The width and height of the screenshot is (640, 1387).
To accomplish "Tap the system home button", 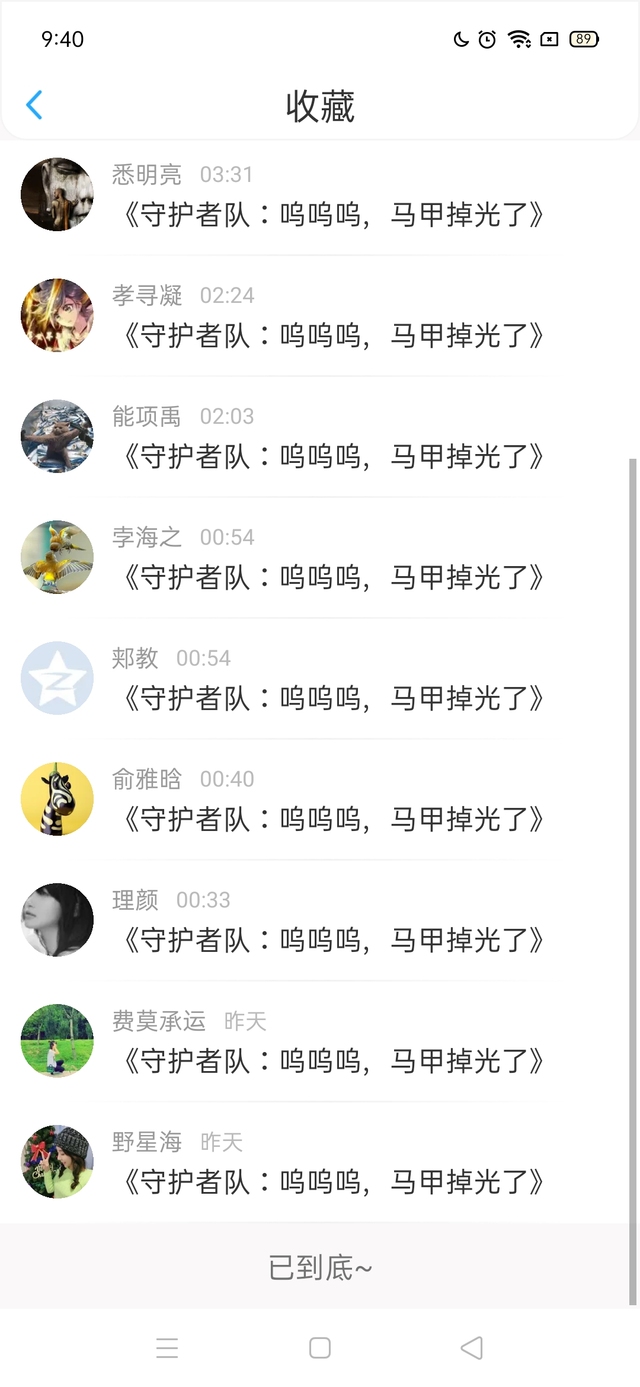I will pyautogui.click(x=320, y=1348).
